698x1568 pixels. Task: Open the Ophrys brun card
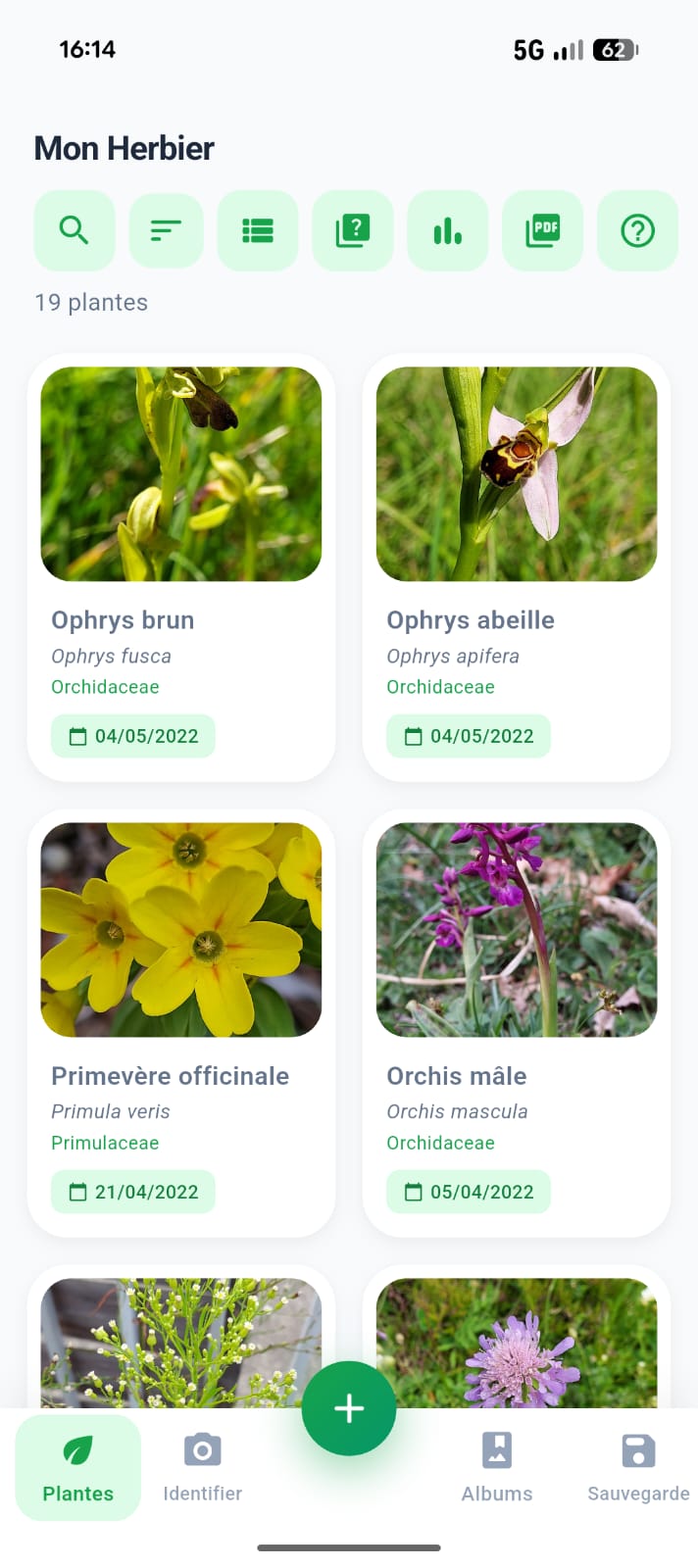point(181,567)
